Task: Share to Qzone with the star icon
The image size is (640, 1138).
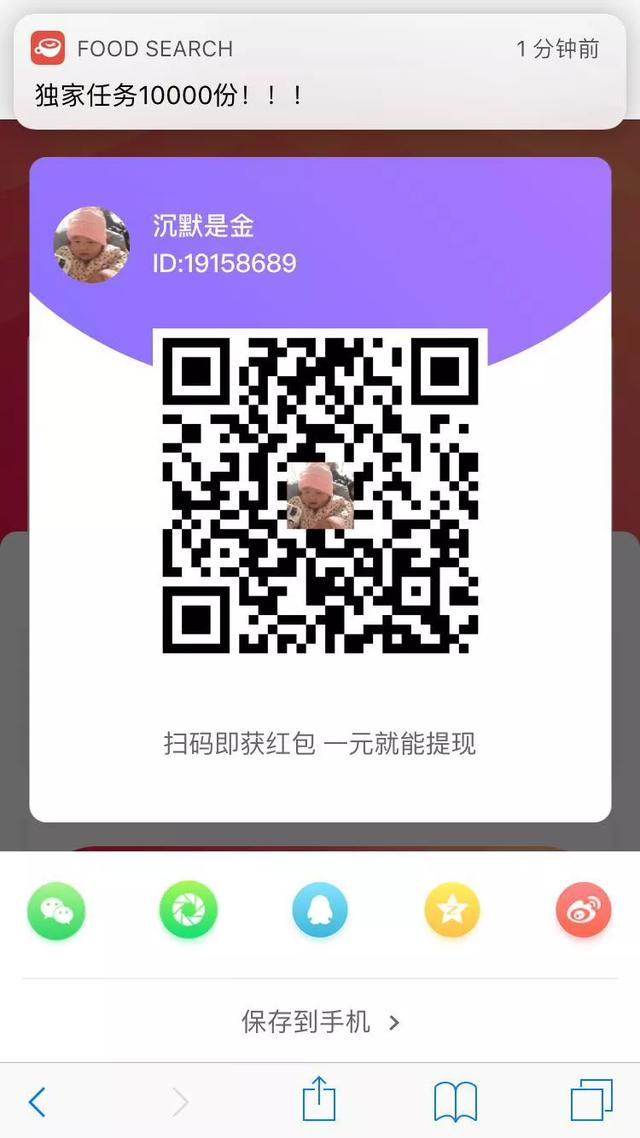Action: coord(452,910)
